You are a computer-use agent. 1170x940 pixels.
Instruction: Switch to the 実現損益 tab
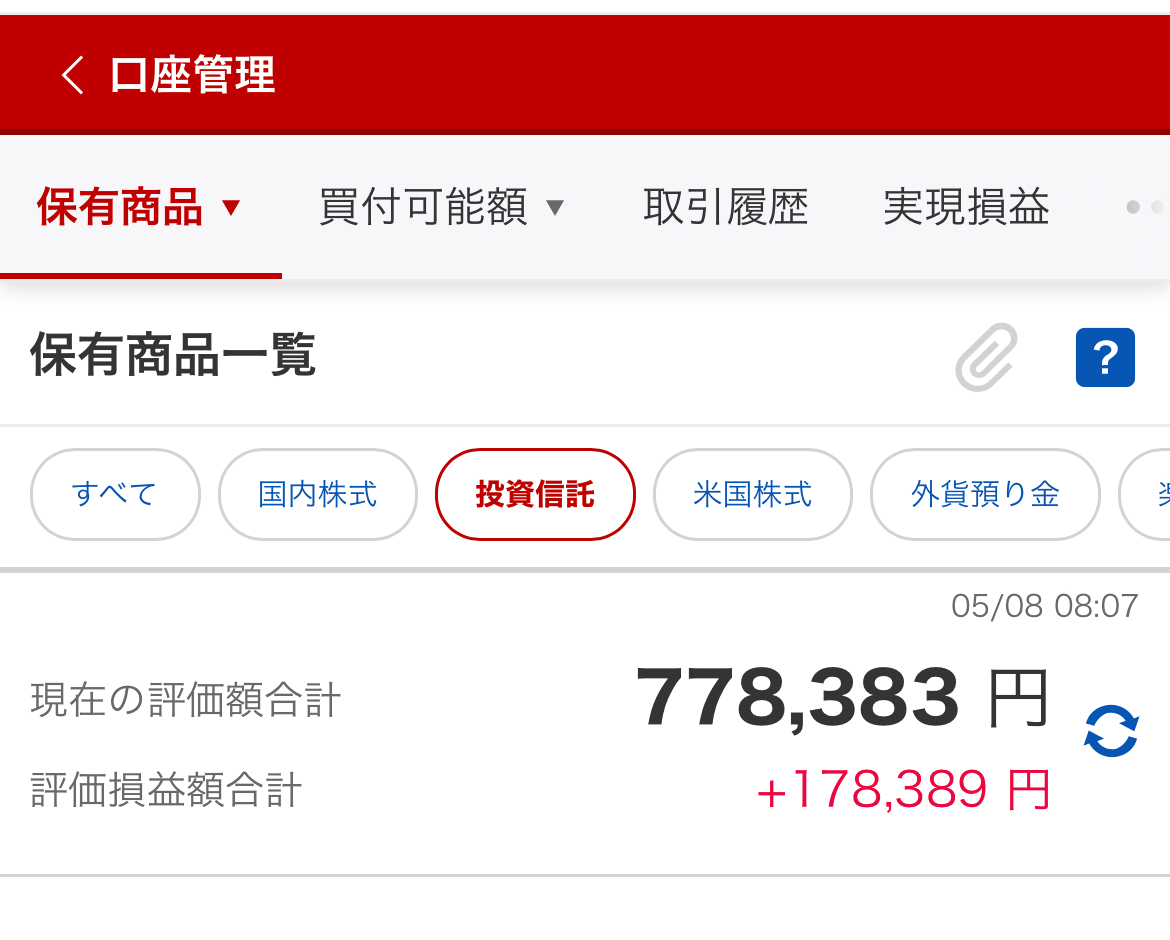pyautogui.click(x=966, y=208)
